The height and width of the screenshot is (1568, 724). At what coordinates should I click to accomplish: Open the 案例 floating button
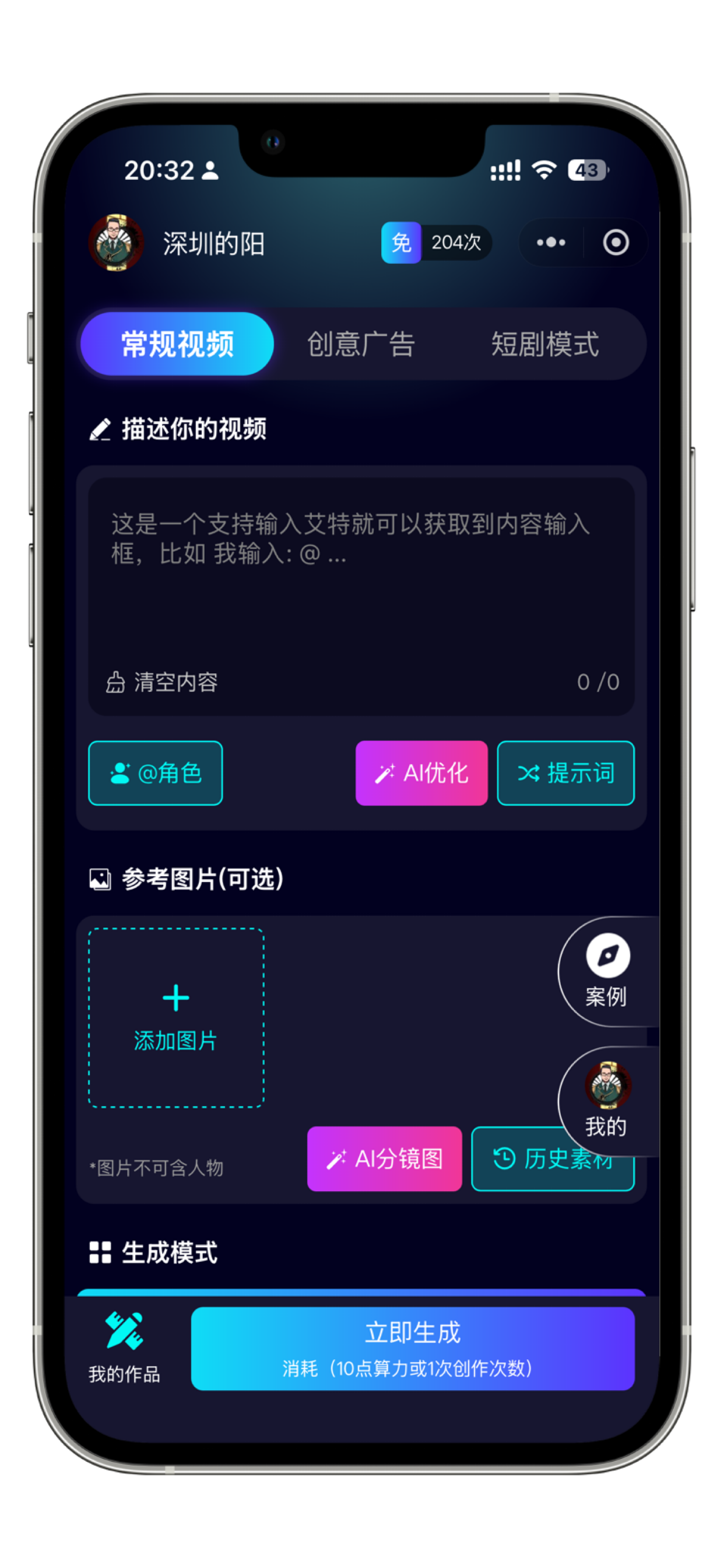[607, 971]
